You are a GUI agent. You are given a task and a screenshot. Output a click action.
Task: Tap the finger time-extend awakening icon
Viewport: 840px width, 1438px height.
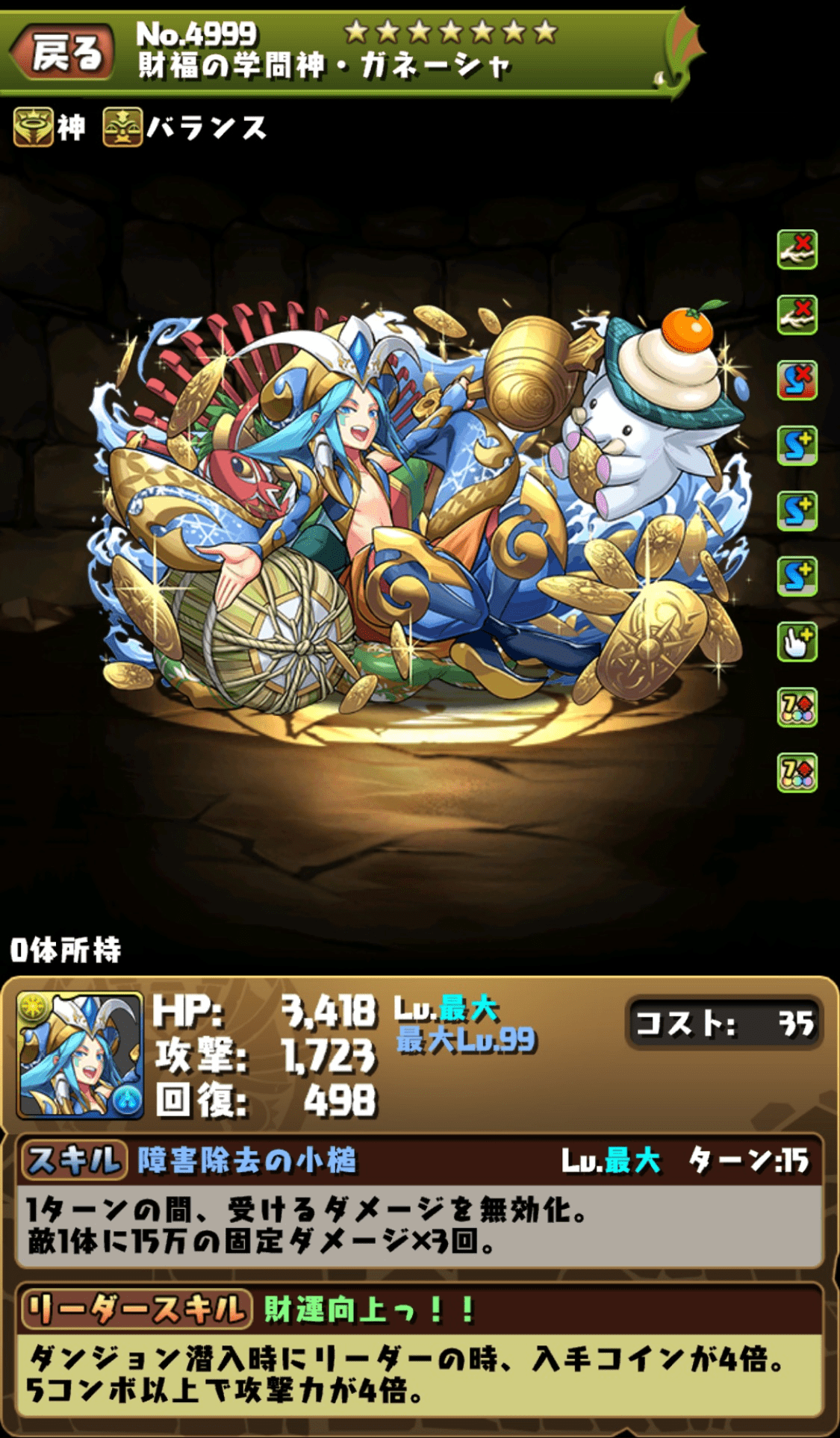(797, 642)
